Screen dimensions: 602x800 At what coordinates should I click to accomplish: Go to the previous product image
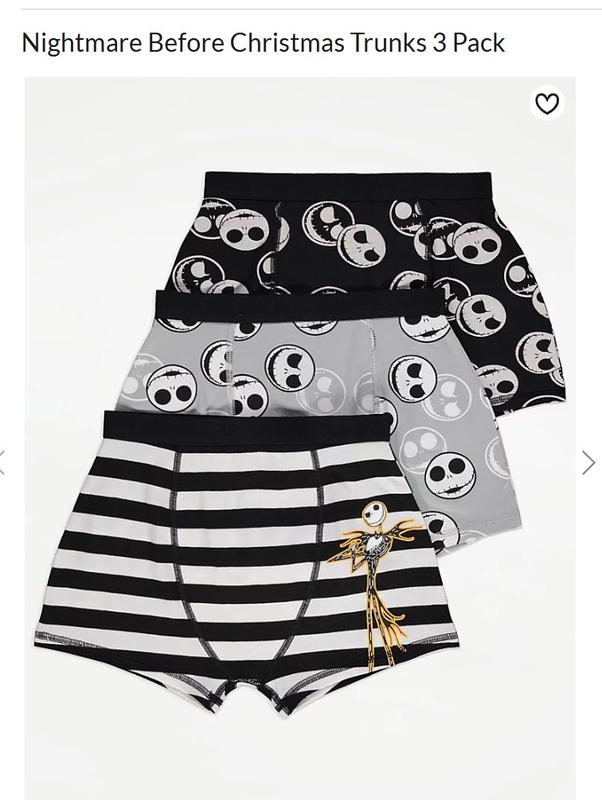(x=4, y=461)
